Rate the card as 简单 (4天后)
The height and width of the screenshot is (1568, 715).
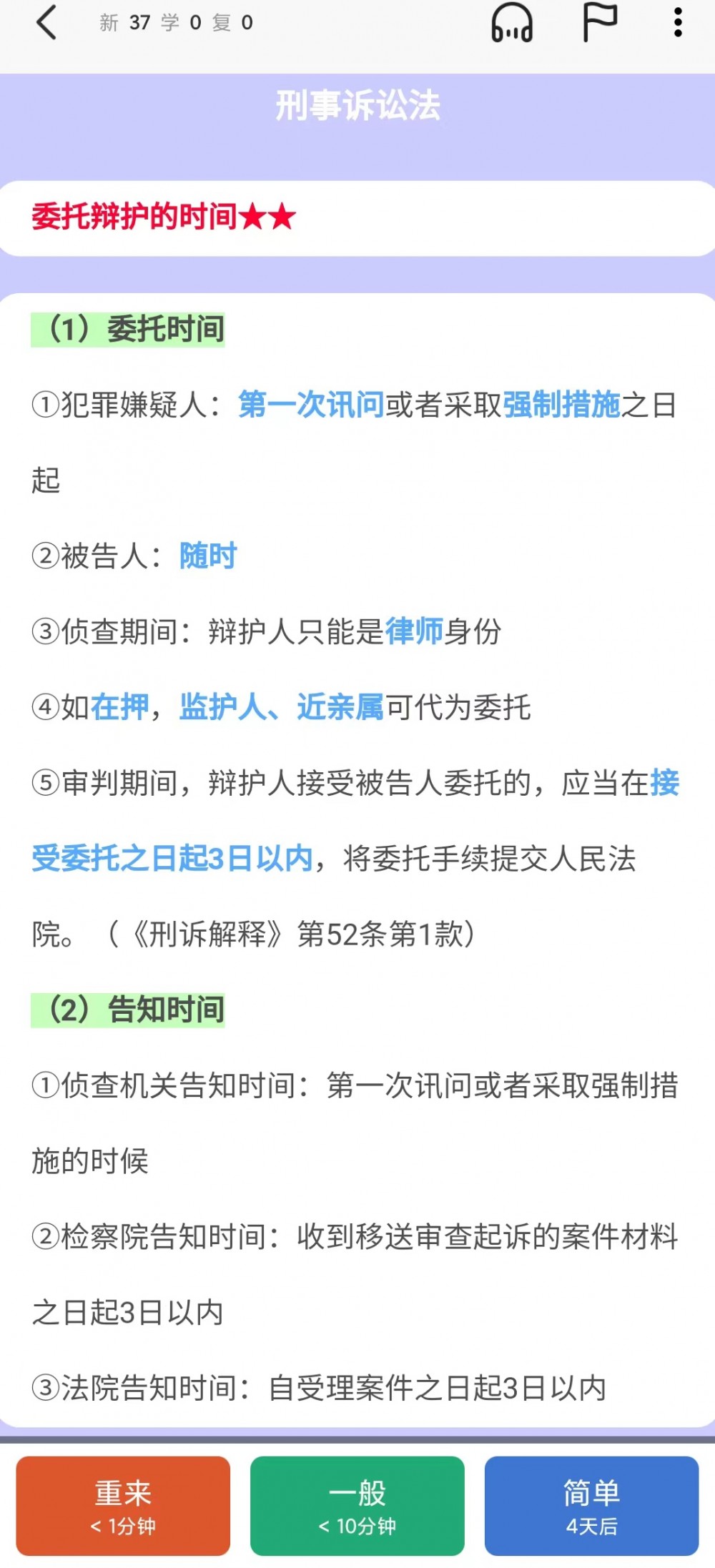click(591, 1506)
